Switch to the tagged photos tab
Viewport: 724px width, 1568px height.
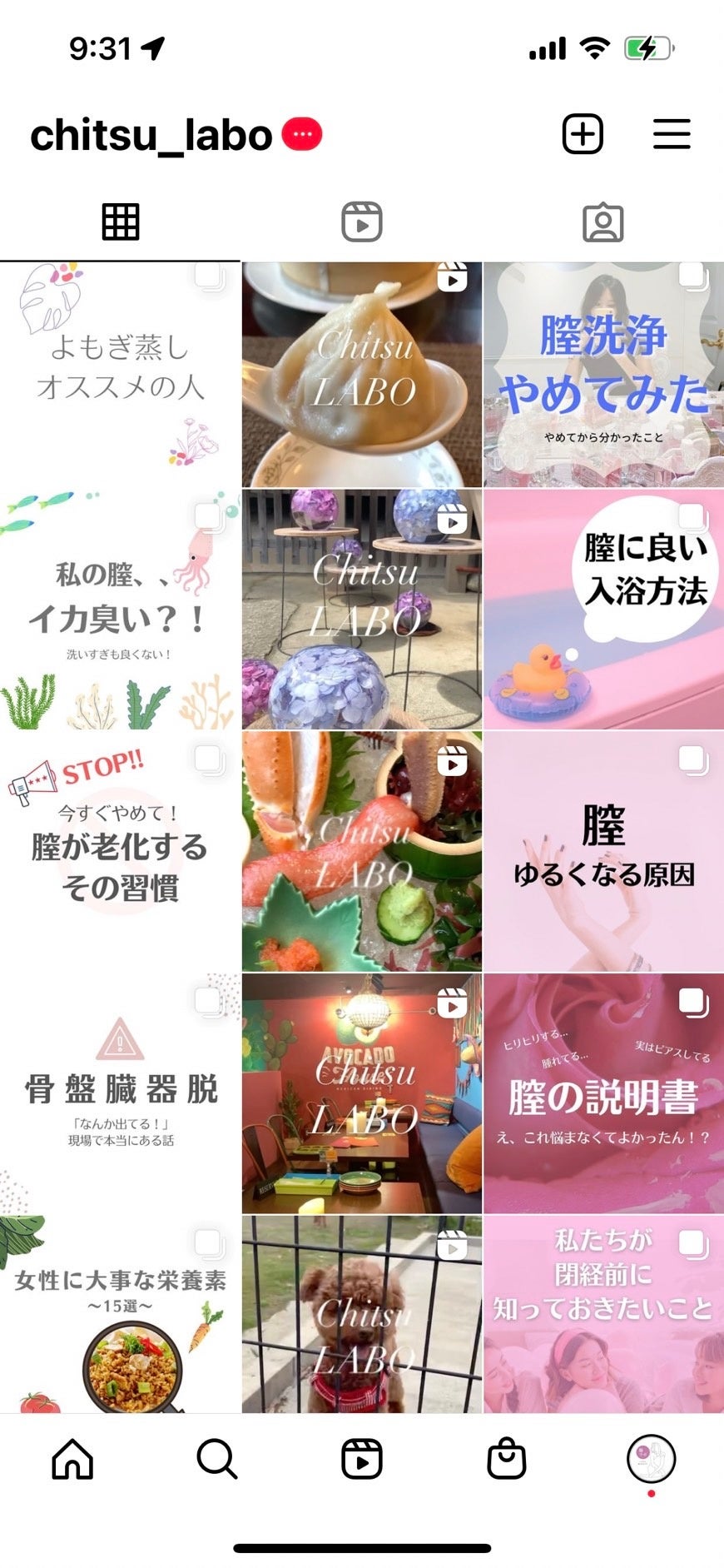pos(603,222)
